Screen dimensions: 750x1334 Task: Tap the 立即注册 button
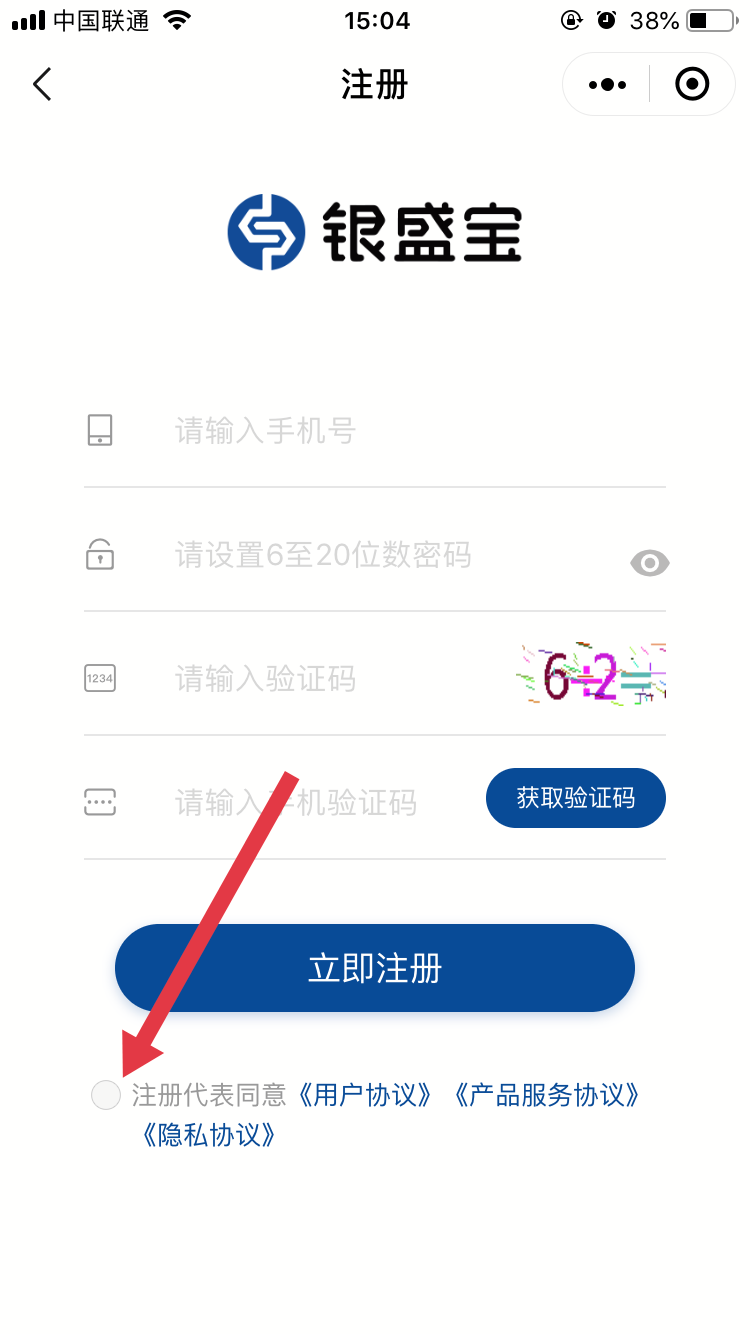point(375,968)
